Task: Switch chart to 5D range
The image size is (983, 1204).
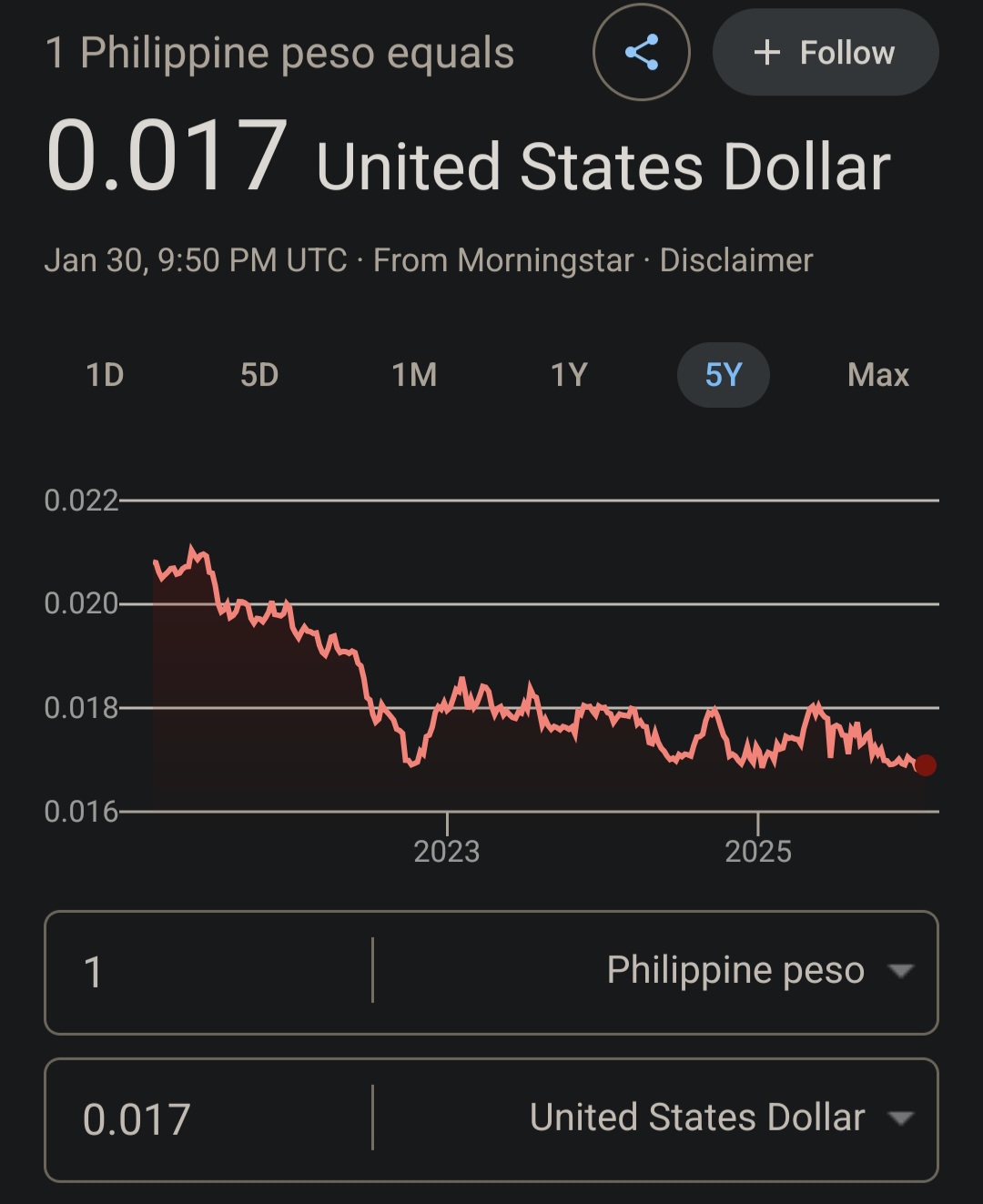Action: tap(259, 375)
